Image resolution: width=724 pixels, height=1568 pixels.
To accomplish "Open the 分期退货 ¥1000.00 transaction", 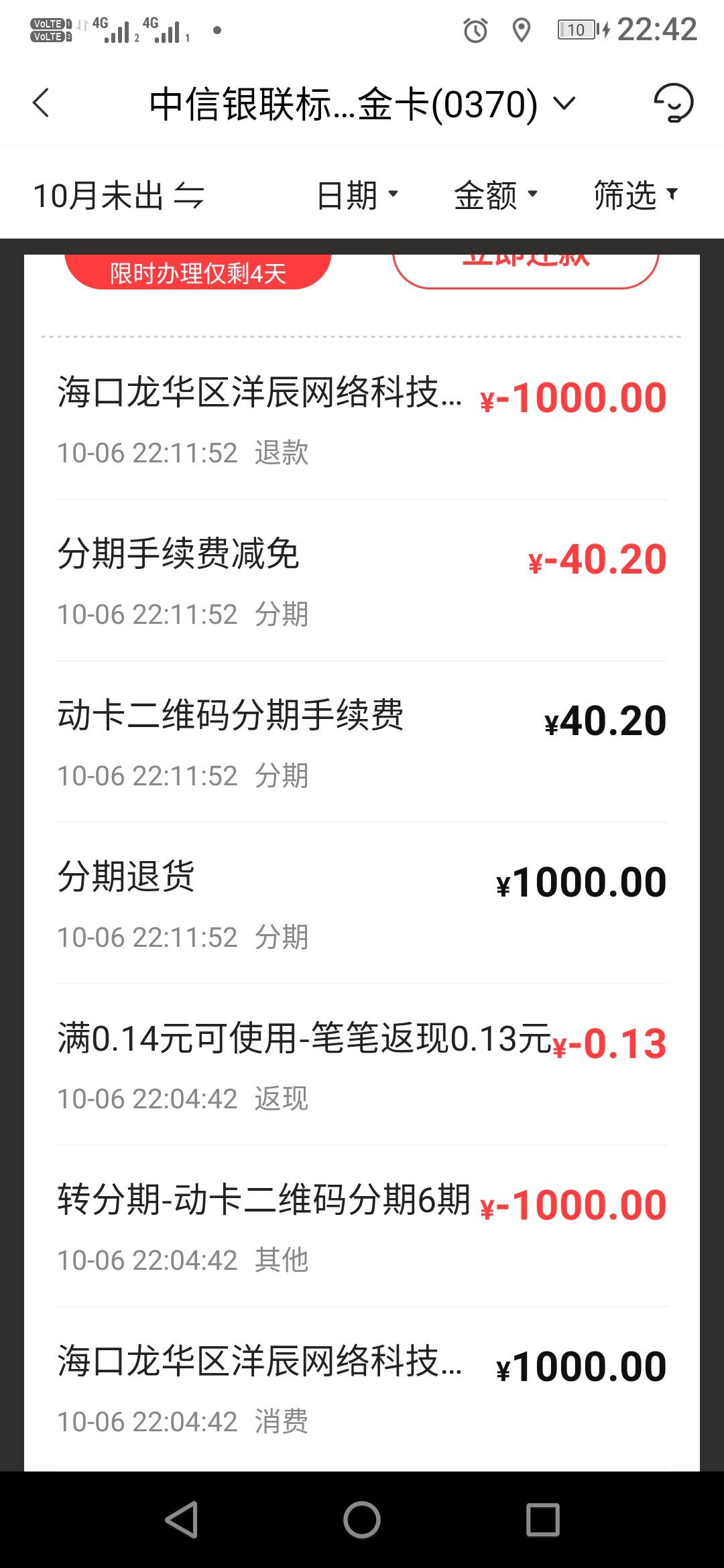I will pos(362,903).
